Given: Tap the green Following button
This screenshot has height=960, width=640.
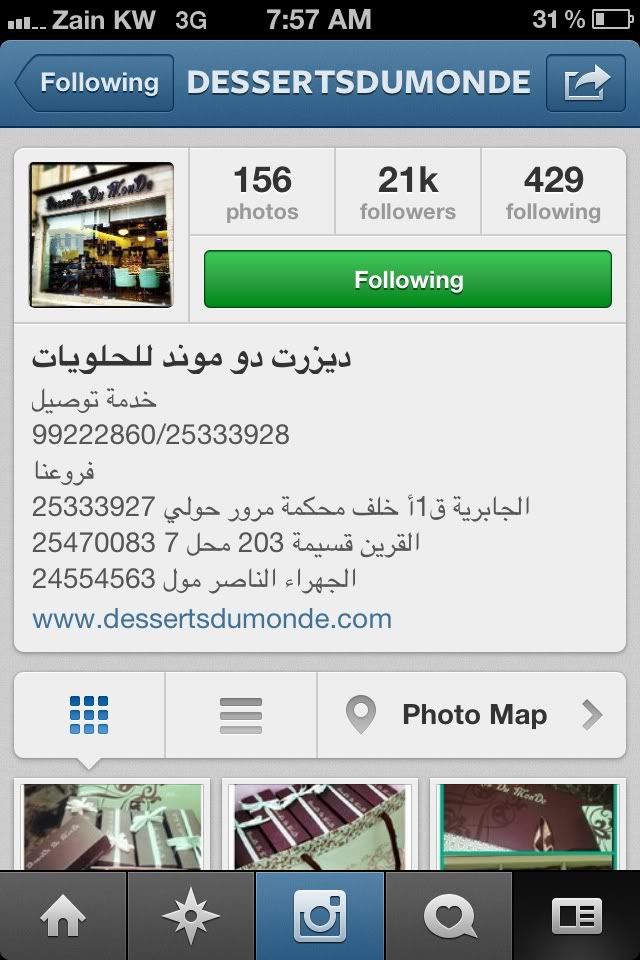Looking at the screenshot, I should pos(408,280).
